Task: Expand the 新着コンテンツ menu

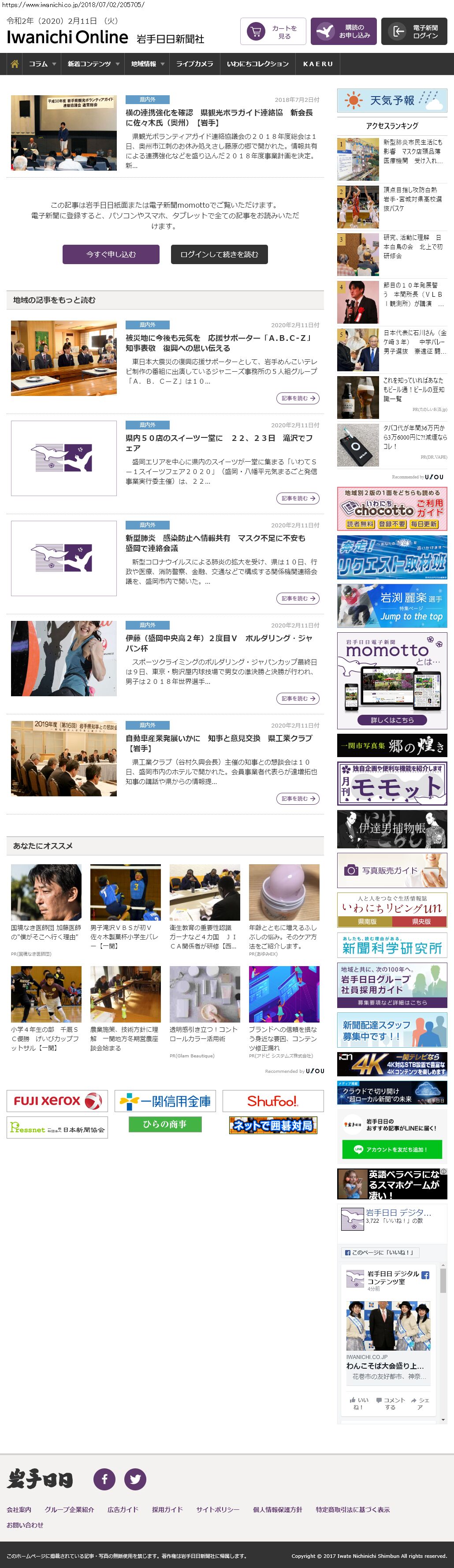Action: (93, 64)
